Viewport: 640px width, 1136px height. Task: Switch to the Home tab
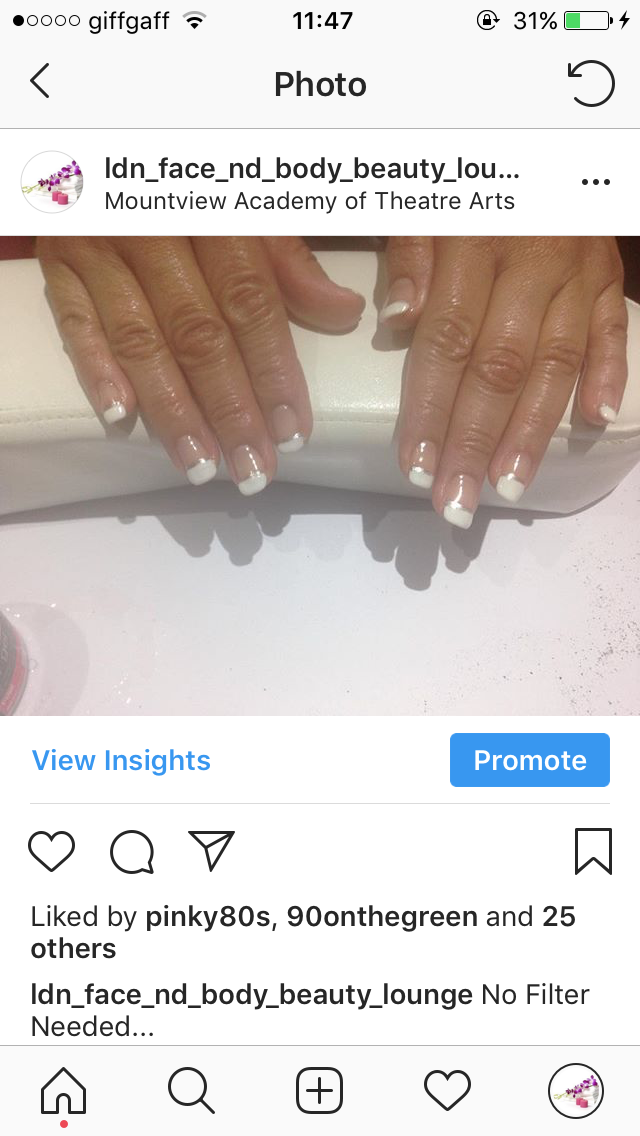point(64,1090)
